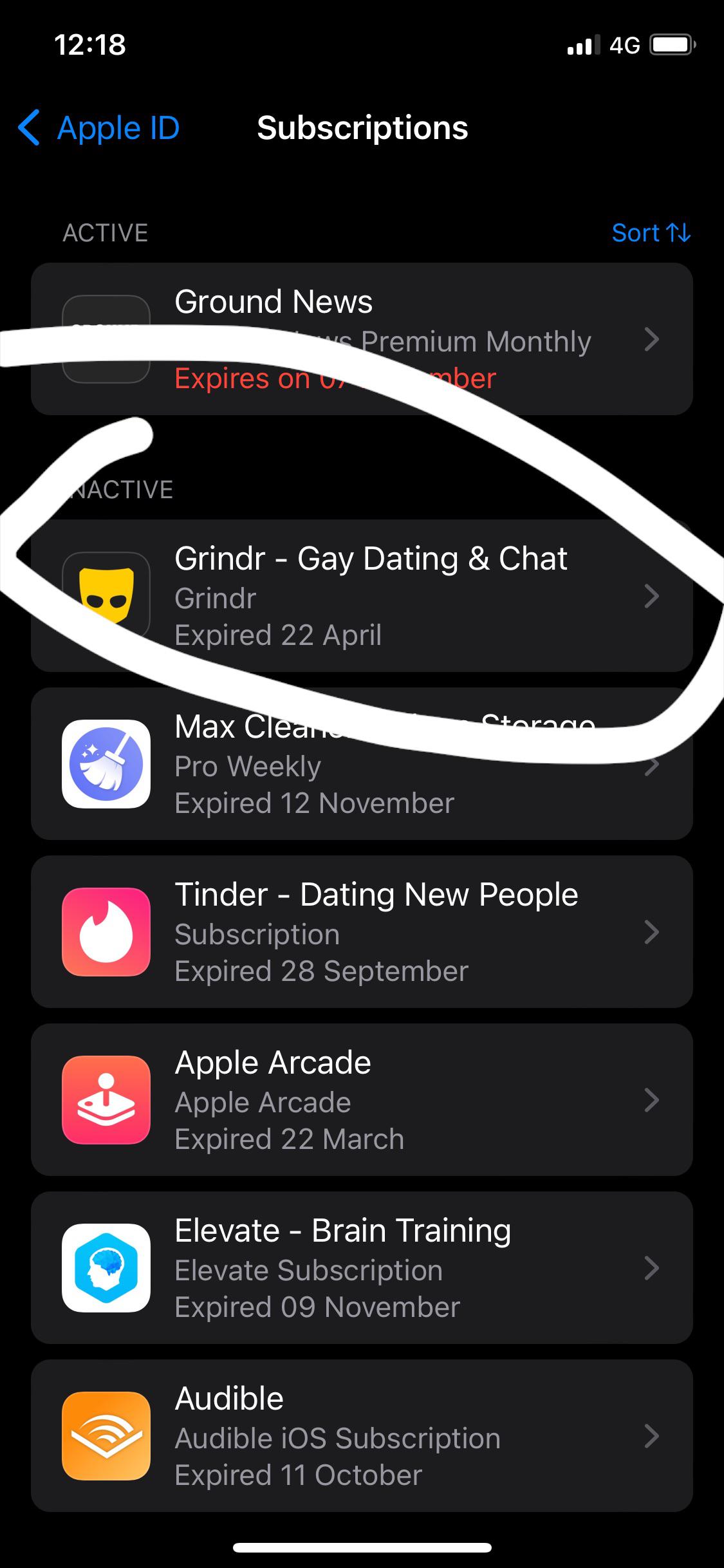Screen dimensions: 724x1568
Task: Open the Audible iOS subscription
Action: (362, 1436)
